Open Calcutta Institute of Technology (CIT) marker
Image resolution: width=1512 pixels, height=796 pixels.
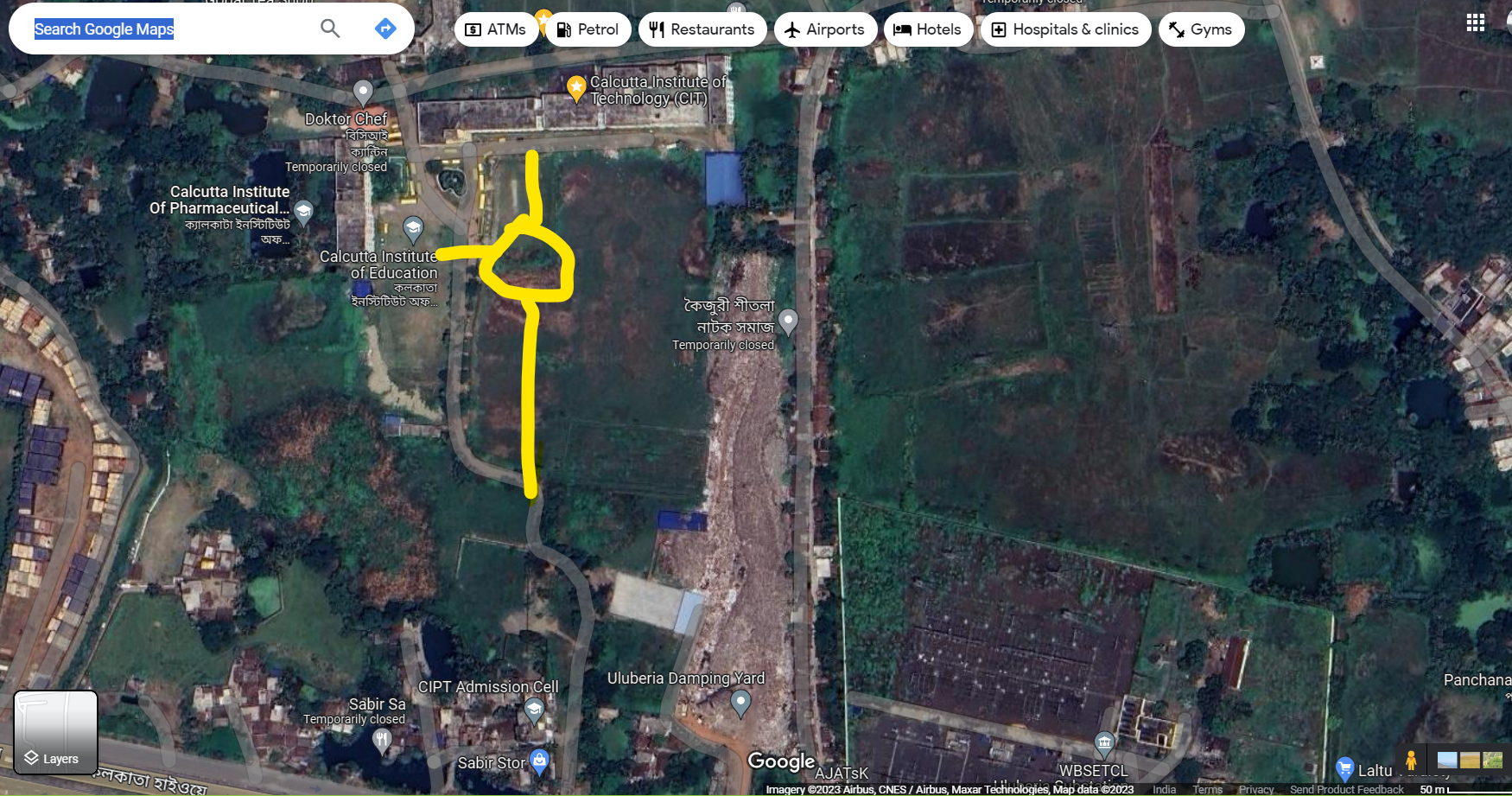click(x=576, y=87)
